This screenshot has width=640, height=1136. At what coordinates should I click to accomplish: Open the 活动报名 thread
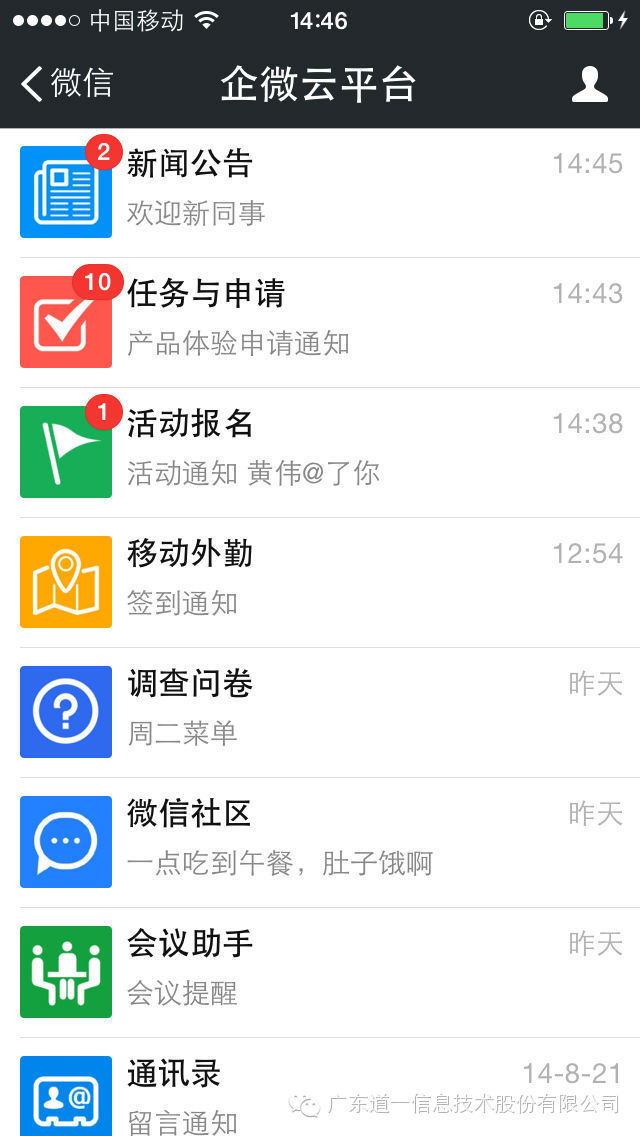320,452
